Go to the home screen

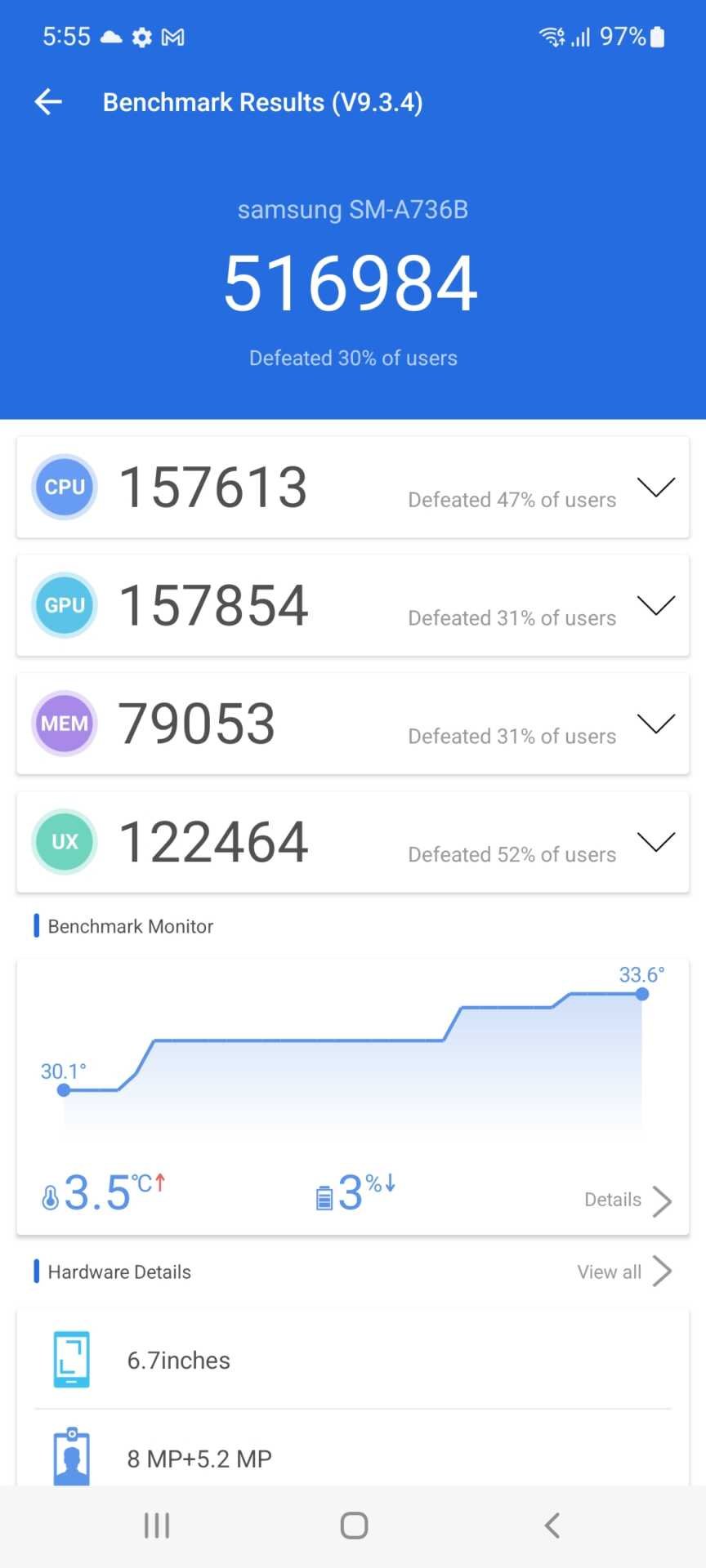coord(354,1525)
